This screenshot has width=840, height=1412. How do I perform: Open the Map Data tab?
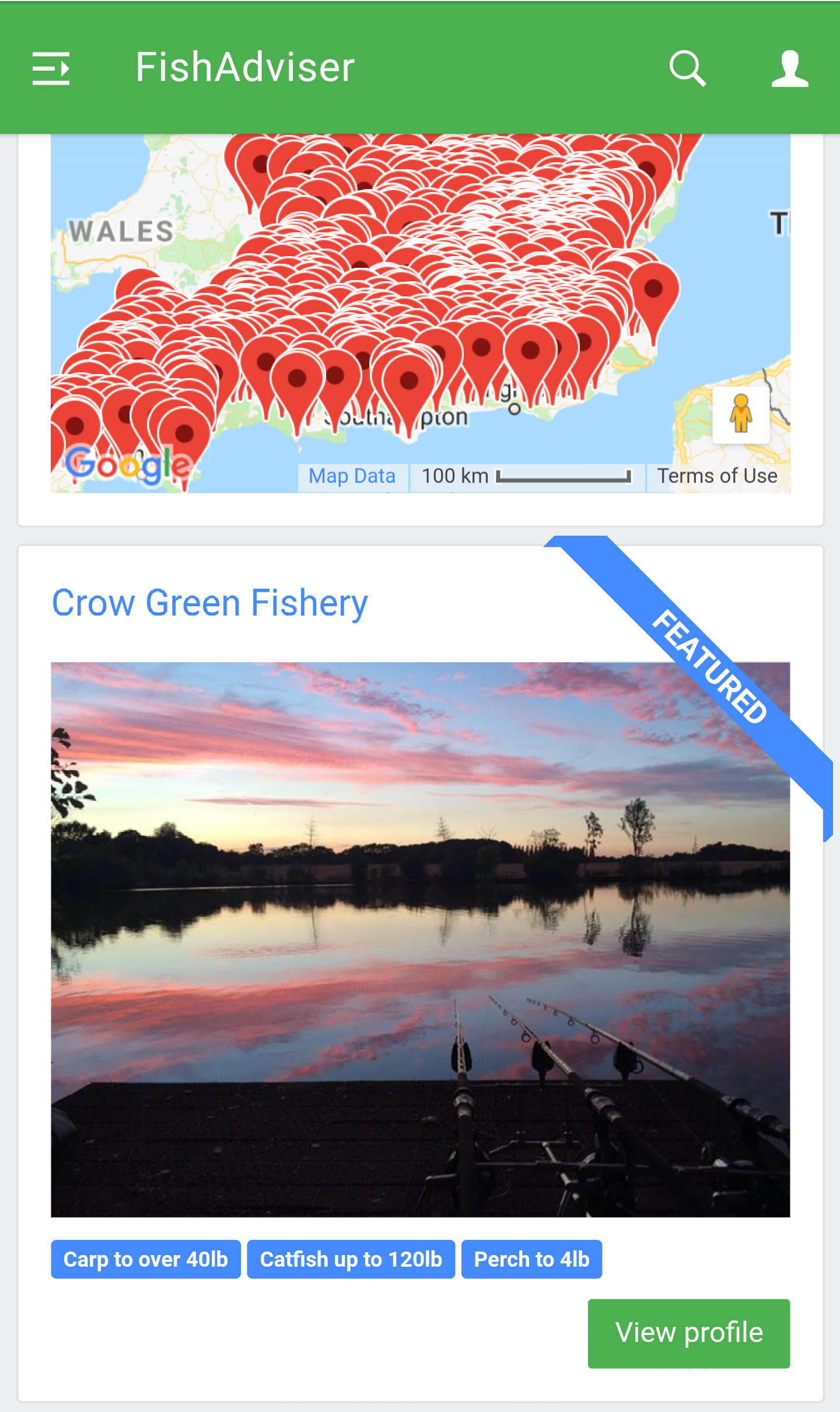(x=352, y=476)
